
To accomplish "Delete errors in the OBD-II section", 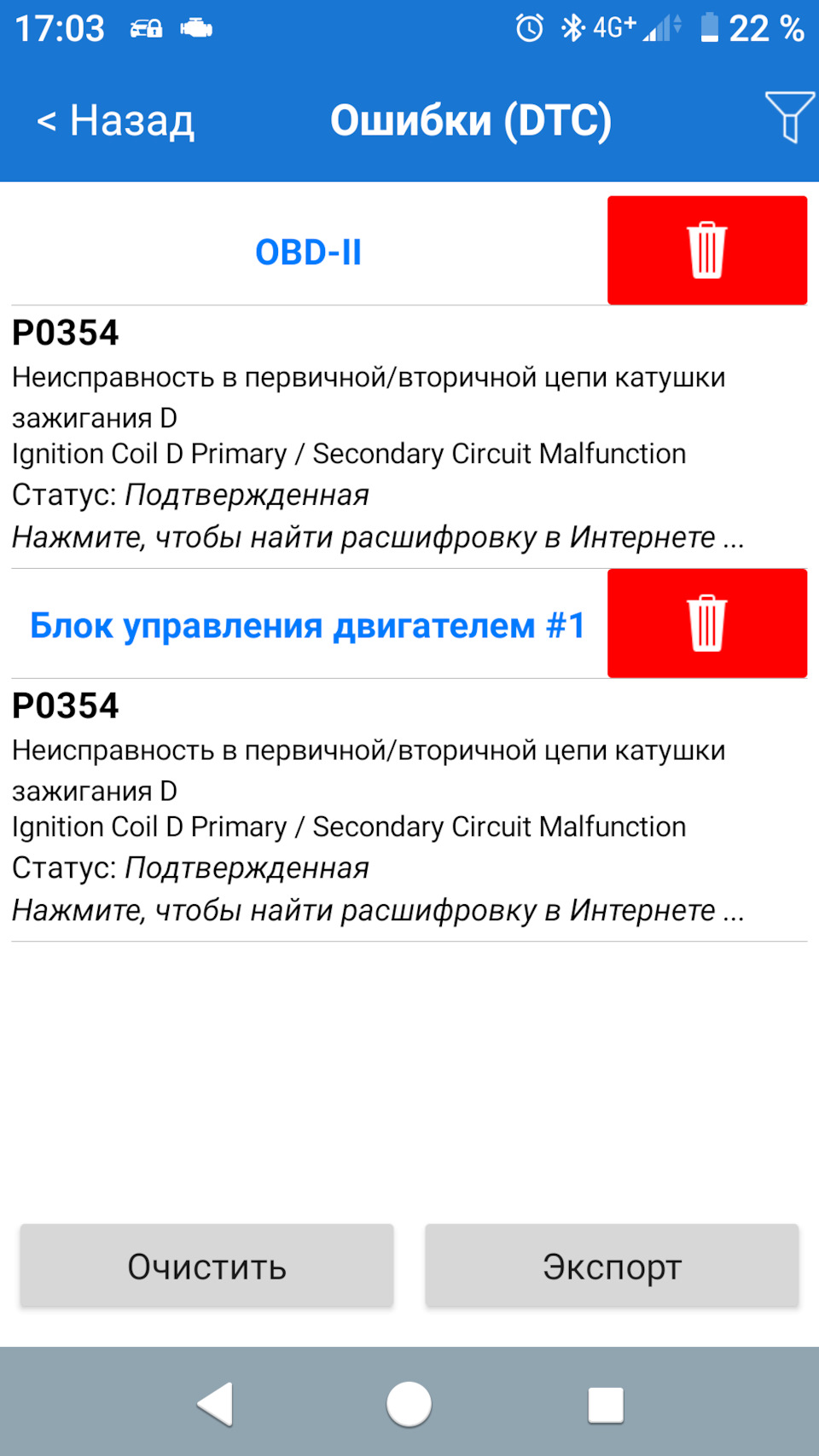I will coord(706,251).
